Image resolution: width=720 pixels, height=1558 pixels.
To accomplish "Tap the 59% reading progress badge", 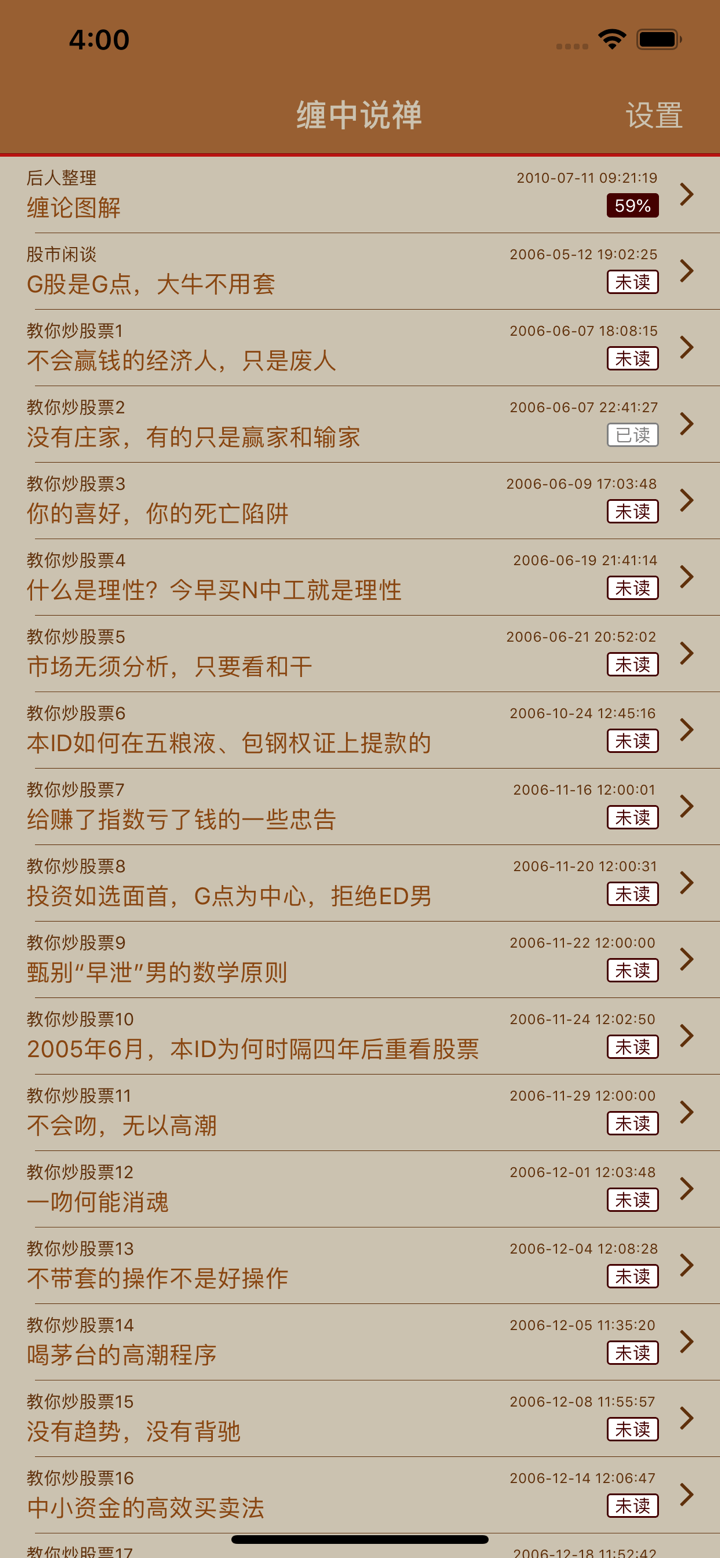I will pyautogui.click(x=633, y=205).
